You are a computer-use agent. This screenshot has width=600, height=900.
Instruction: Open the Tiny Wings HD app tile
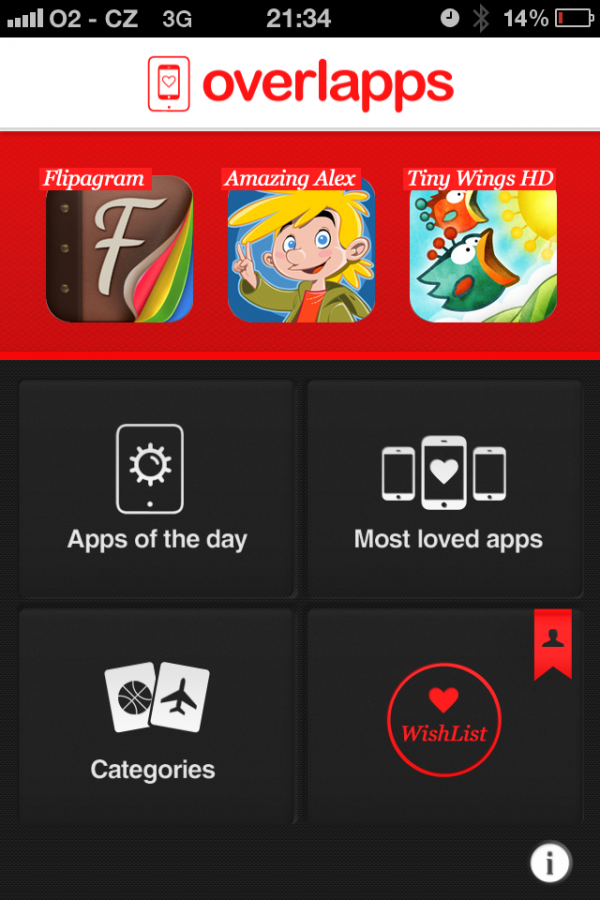click(483, 250)
